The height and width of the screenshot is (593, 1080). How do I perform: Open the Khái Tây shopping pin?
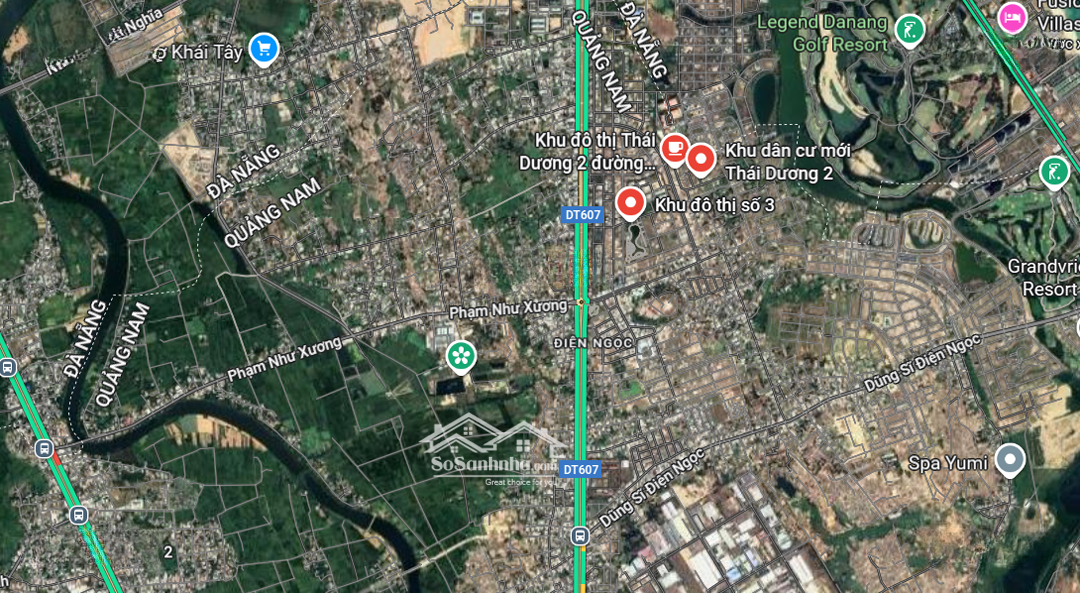click(x=263, y=47)
